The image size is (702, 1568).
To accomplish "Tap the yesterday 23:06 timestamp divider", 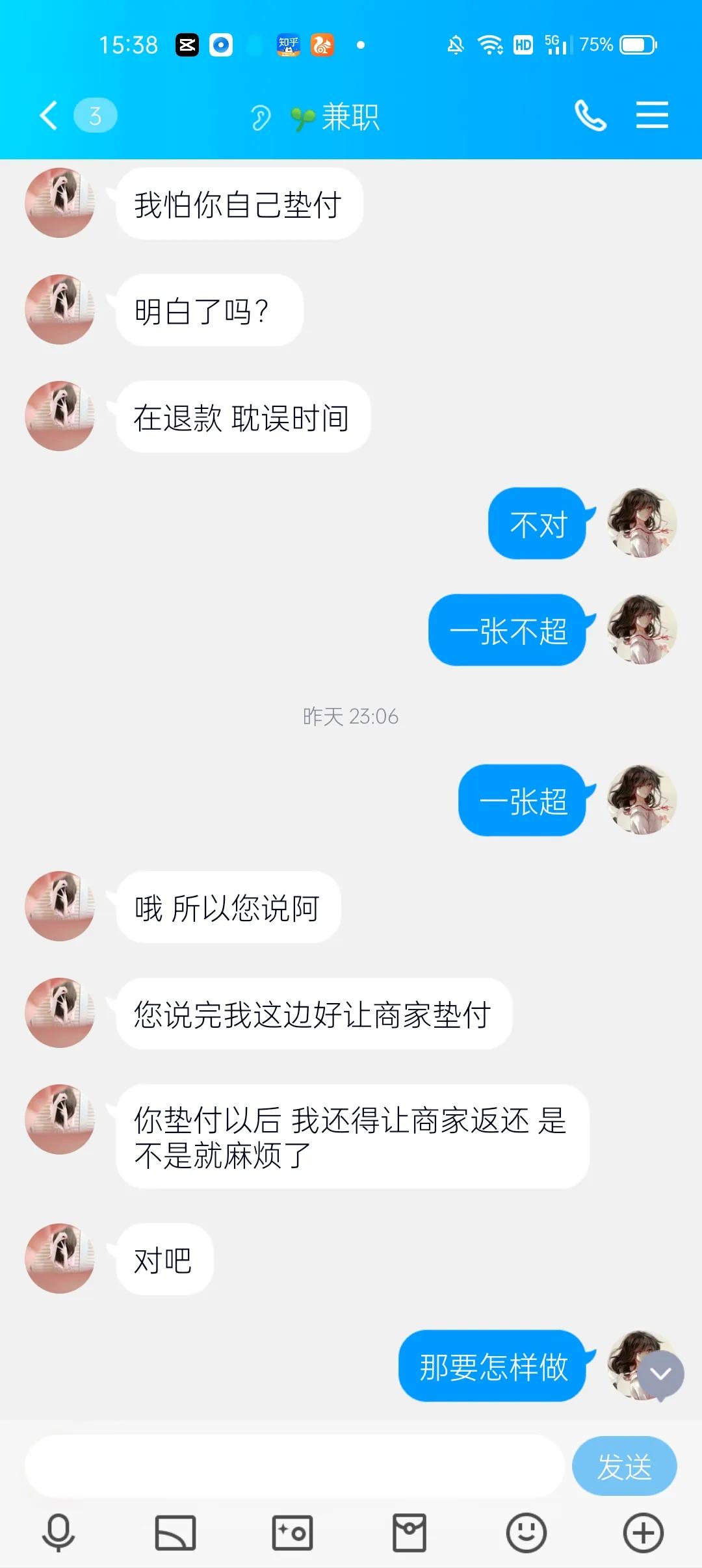I will [x=350, y=716].
